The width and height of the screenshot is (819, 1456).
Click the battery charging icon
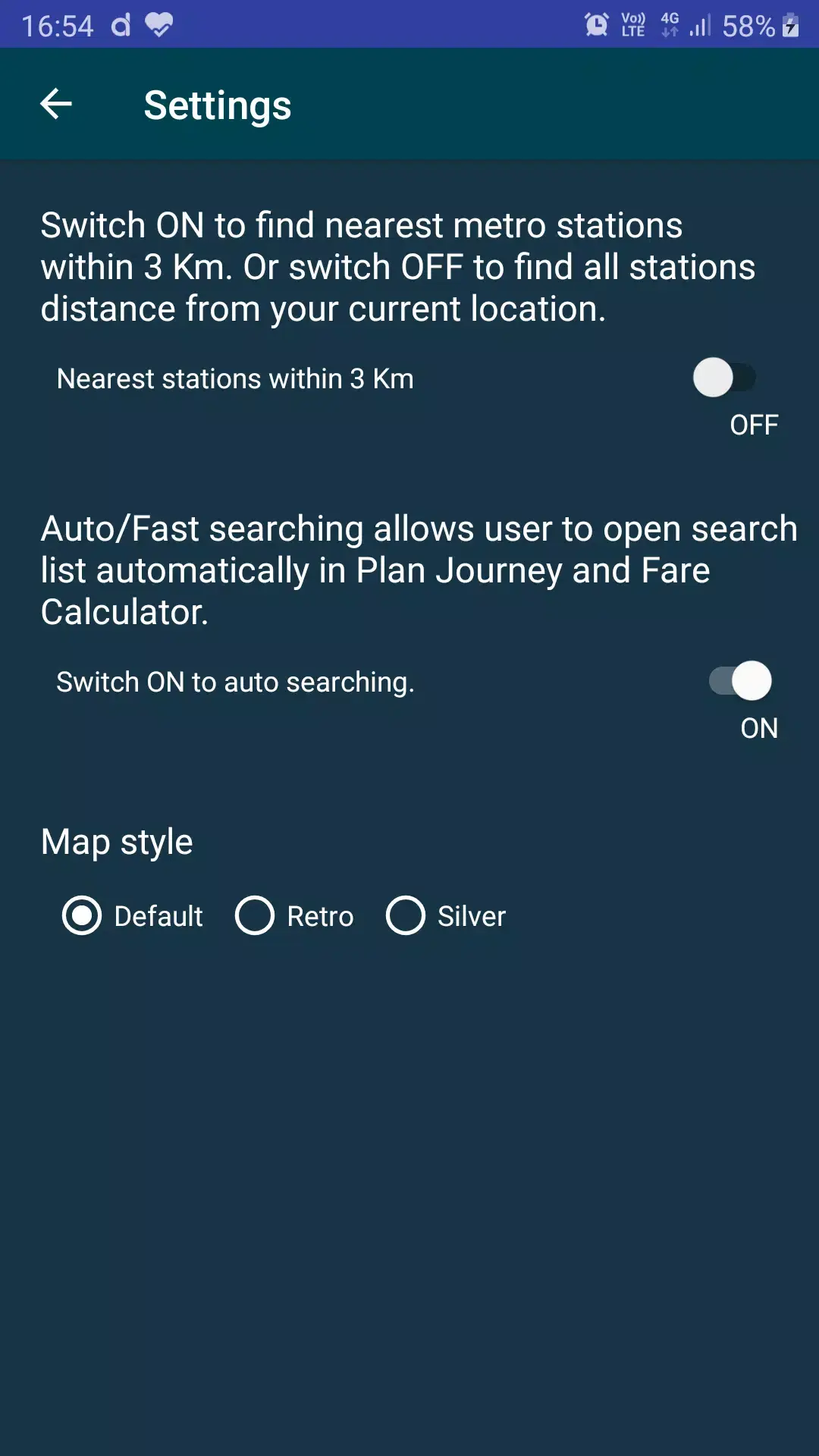click(792, 24)
